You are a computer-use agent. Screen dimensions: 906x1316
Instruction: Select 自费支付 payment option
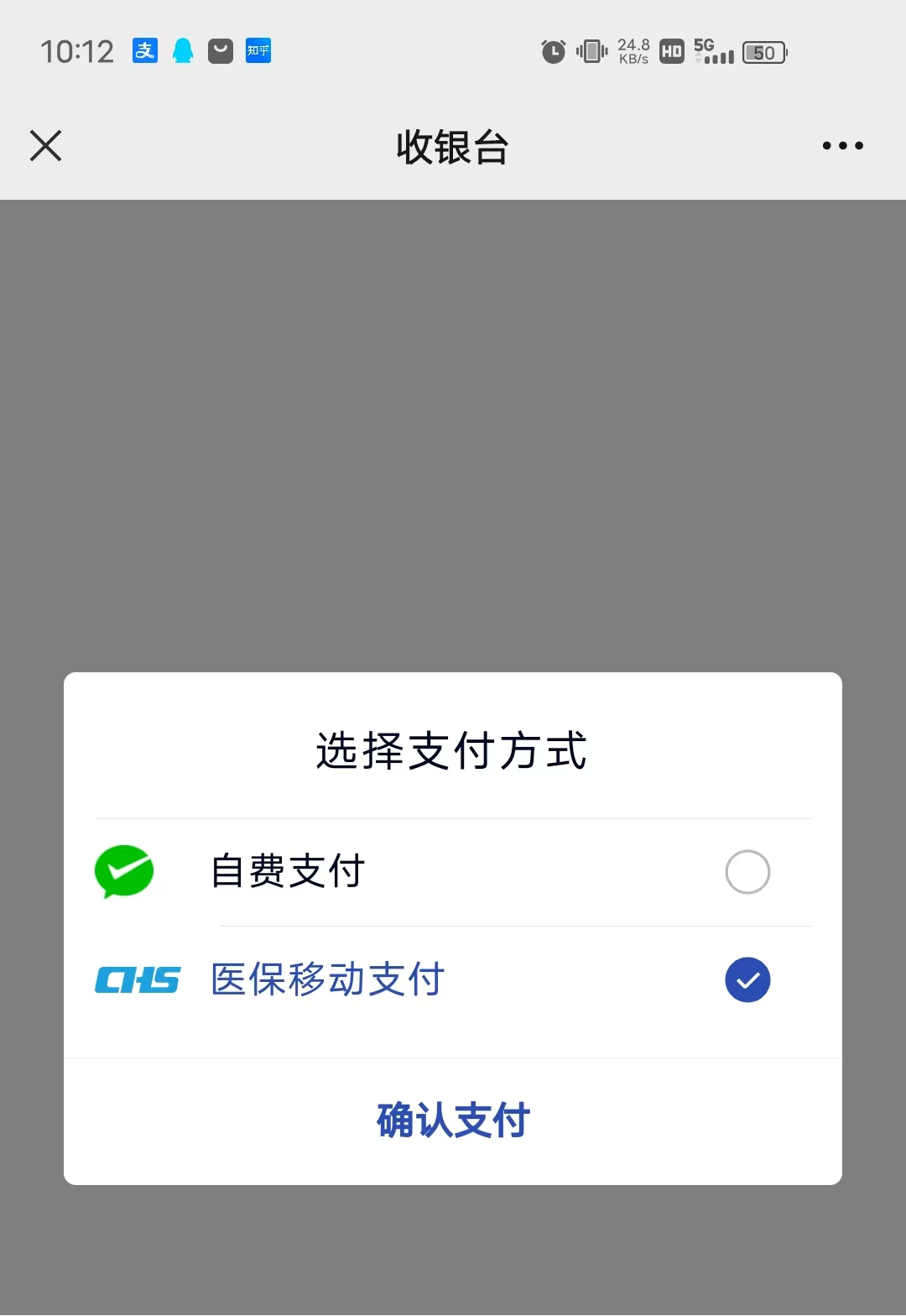747,872
